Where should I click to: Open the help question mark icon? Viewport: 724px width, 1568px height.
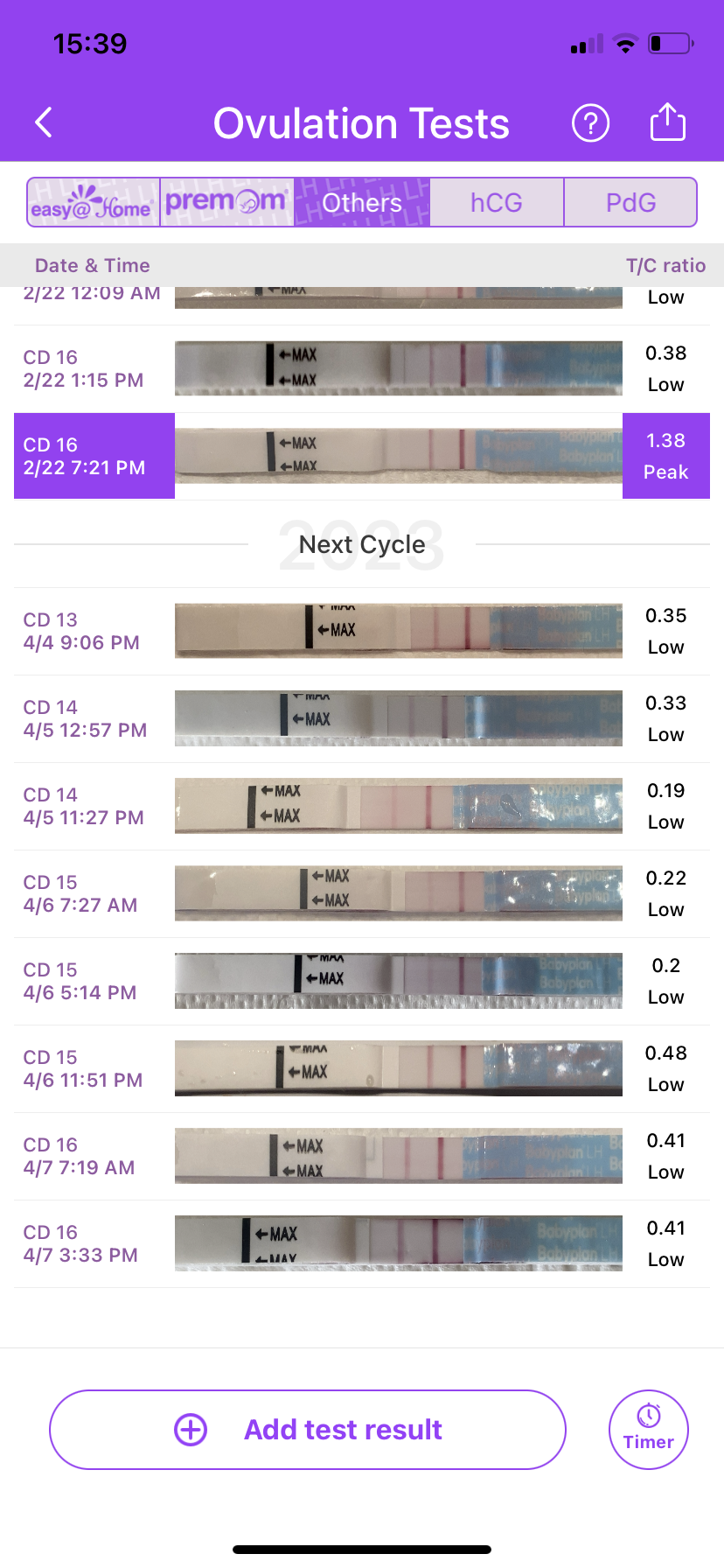[x=590, y=122]
